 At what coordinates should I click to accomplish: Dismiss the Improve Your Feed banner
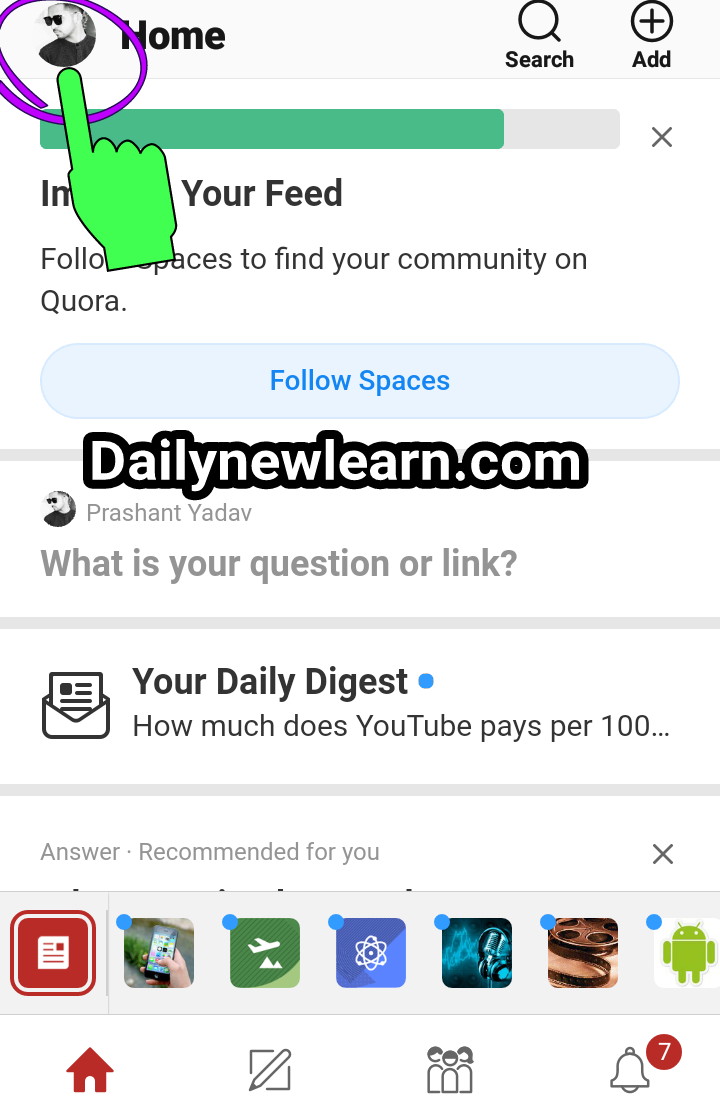(x=661, y=138)
